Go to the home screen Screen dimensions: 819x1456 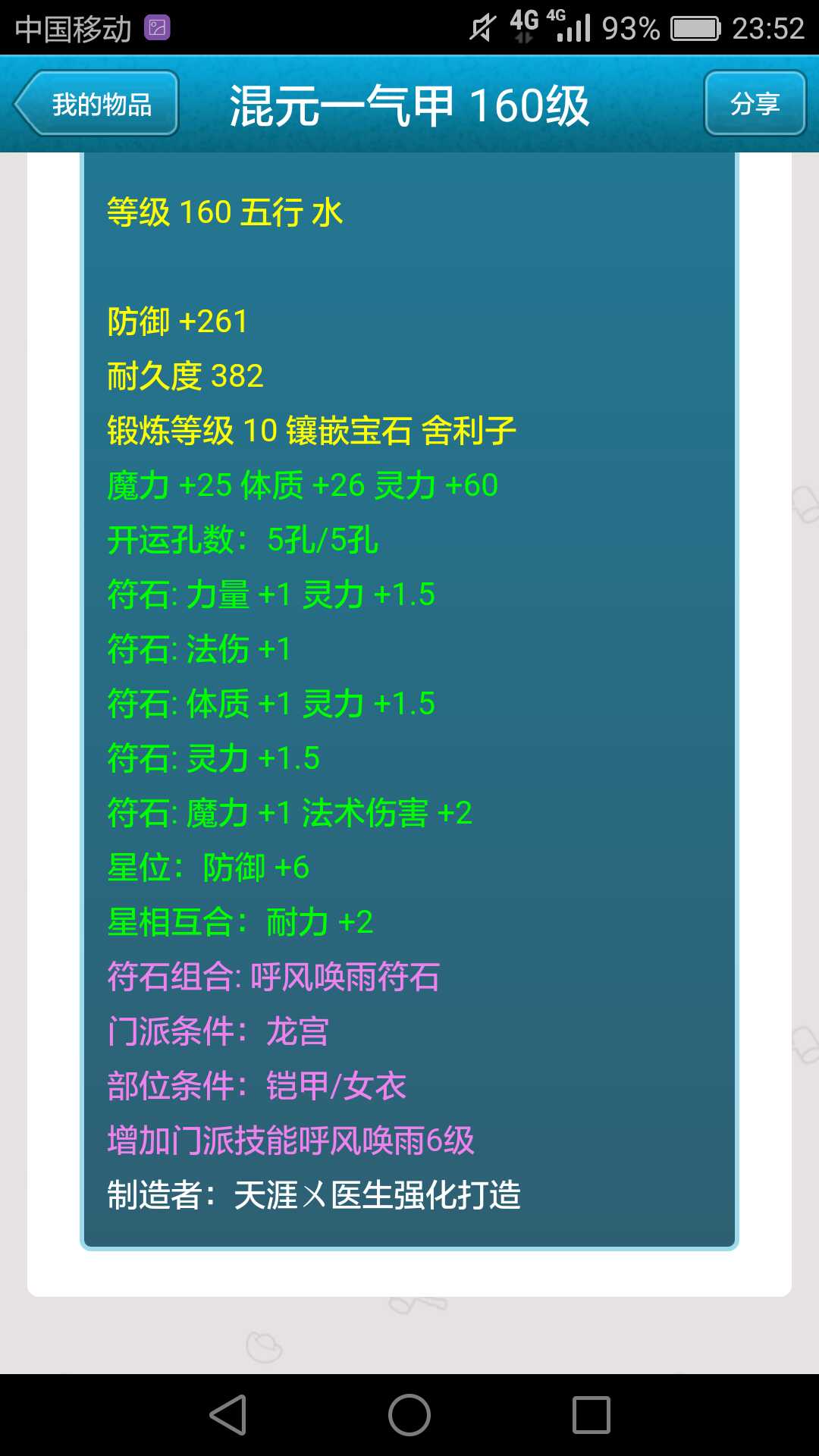pos(409,1415)
